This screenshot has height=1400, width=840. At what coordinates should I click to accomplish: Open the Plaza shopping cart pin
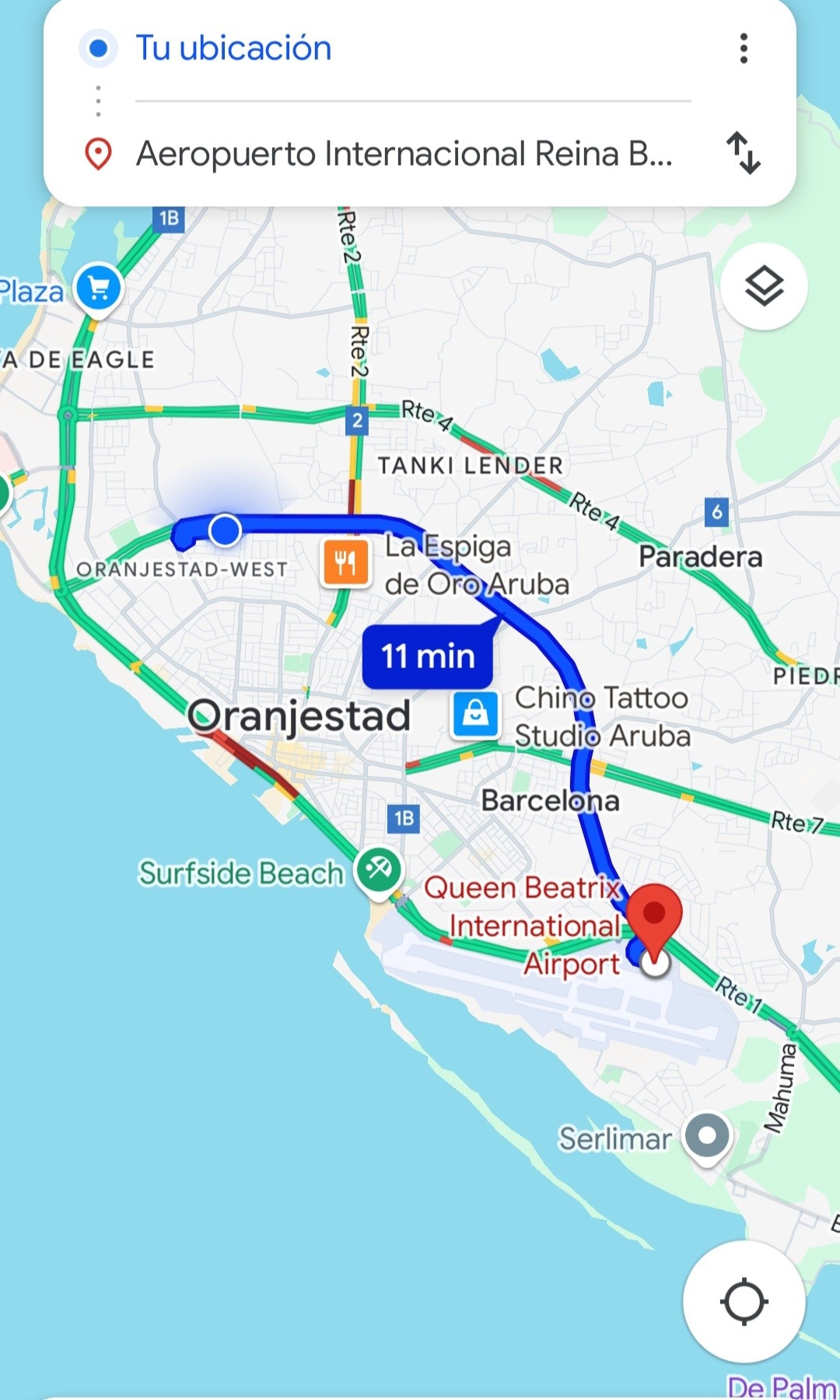pos(99,289)
